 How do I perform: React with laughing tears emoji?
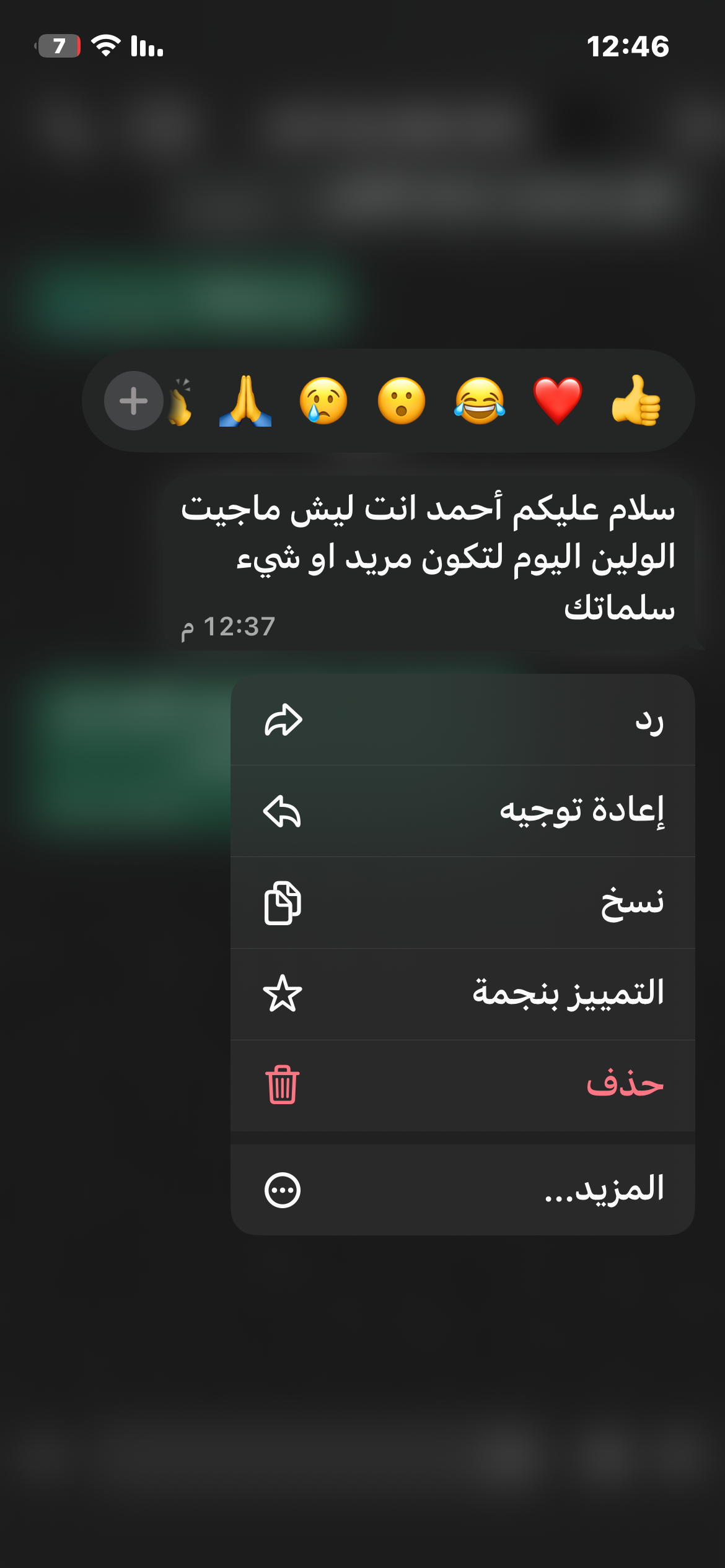[x=479, y=401]
